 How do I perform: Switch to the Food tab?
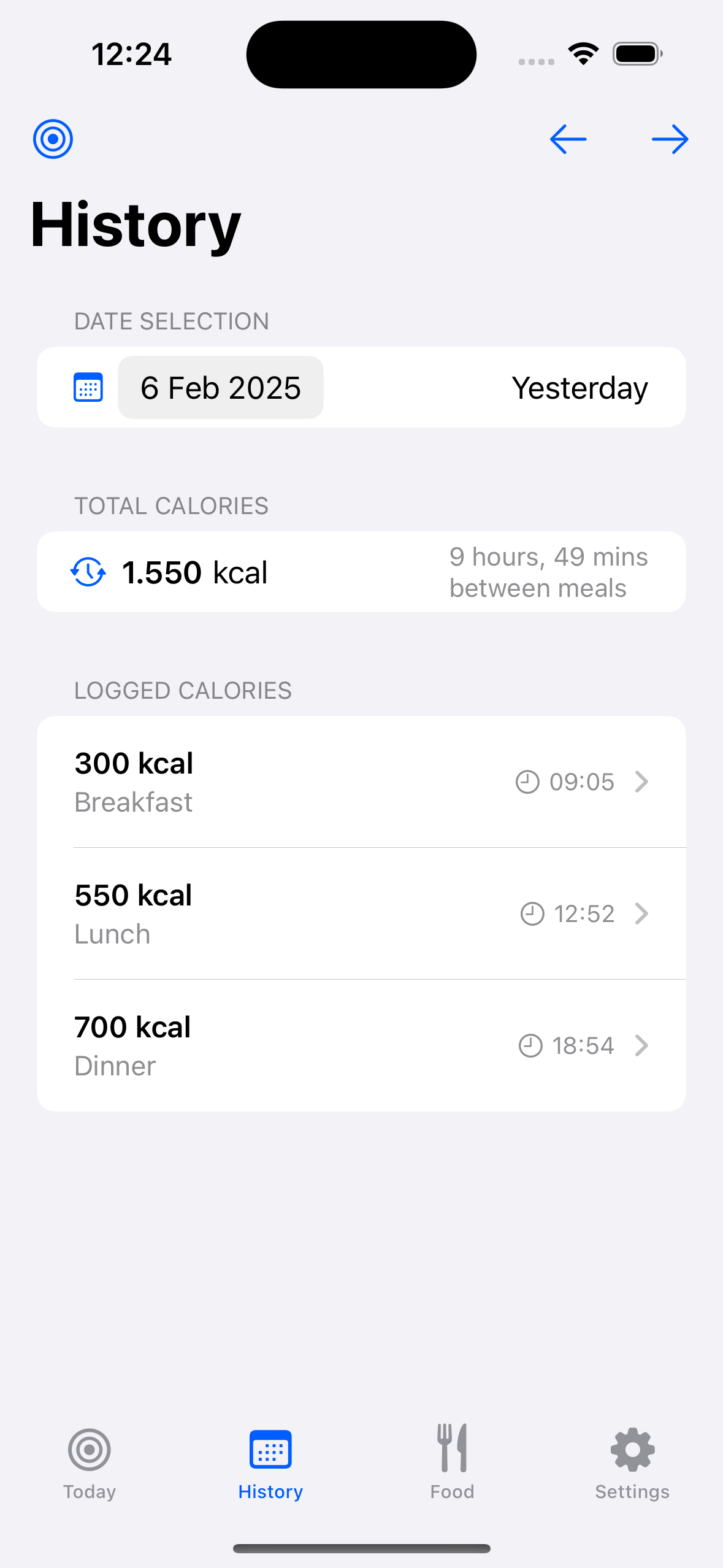tap(452, 1463)
